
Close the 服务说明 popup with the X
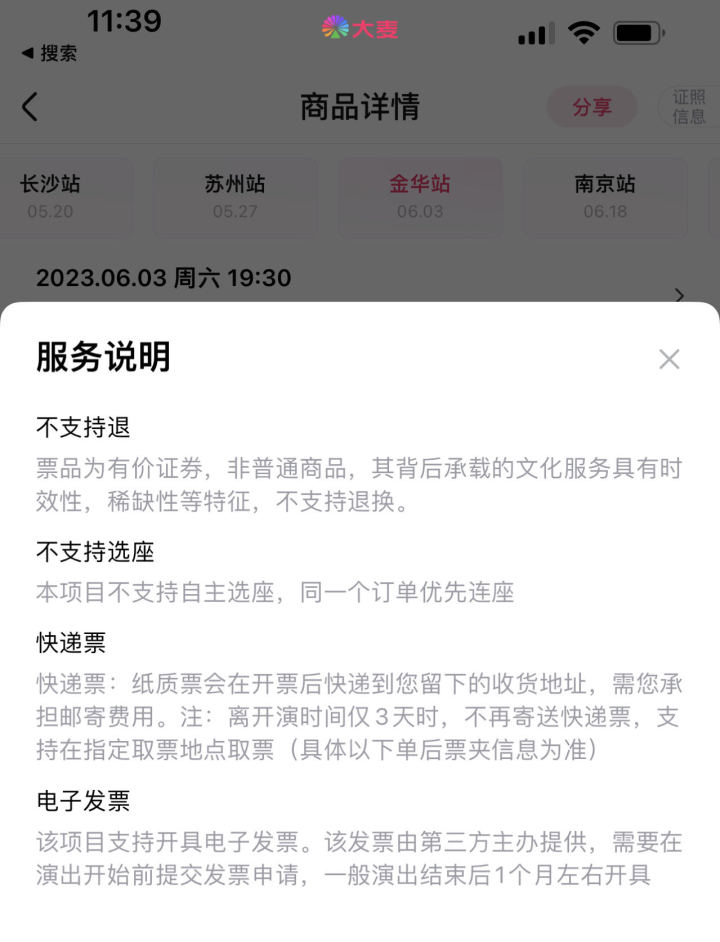pos(669,359)
